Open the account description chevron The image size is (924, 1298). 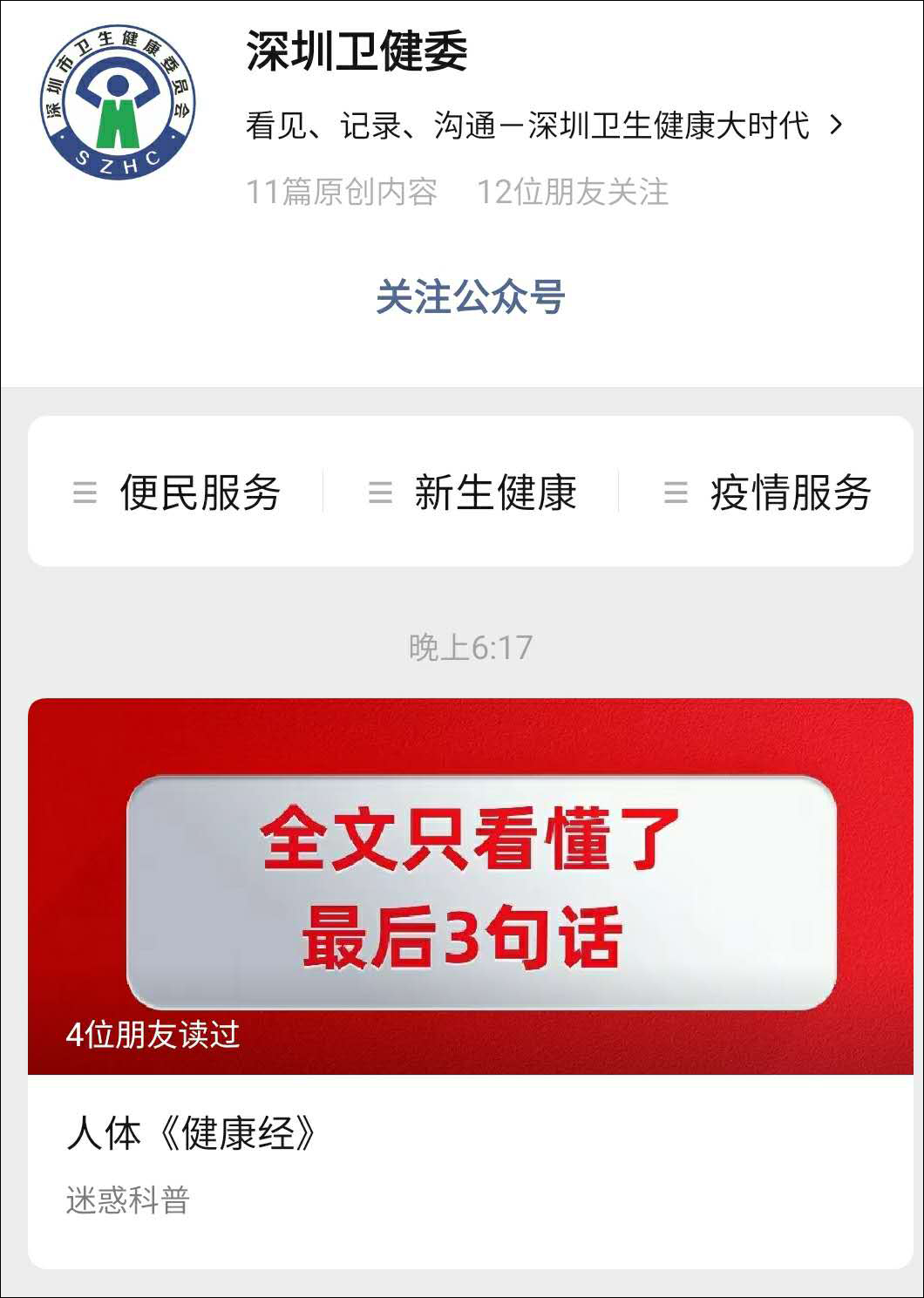point(836,125)
